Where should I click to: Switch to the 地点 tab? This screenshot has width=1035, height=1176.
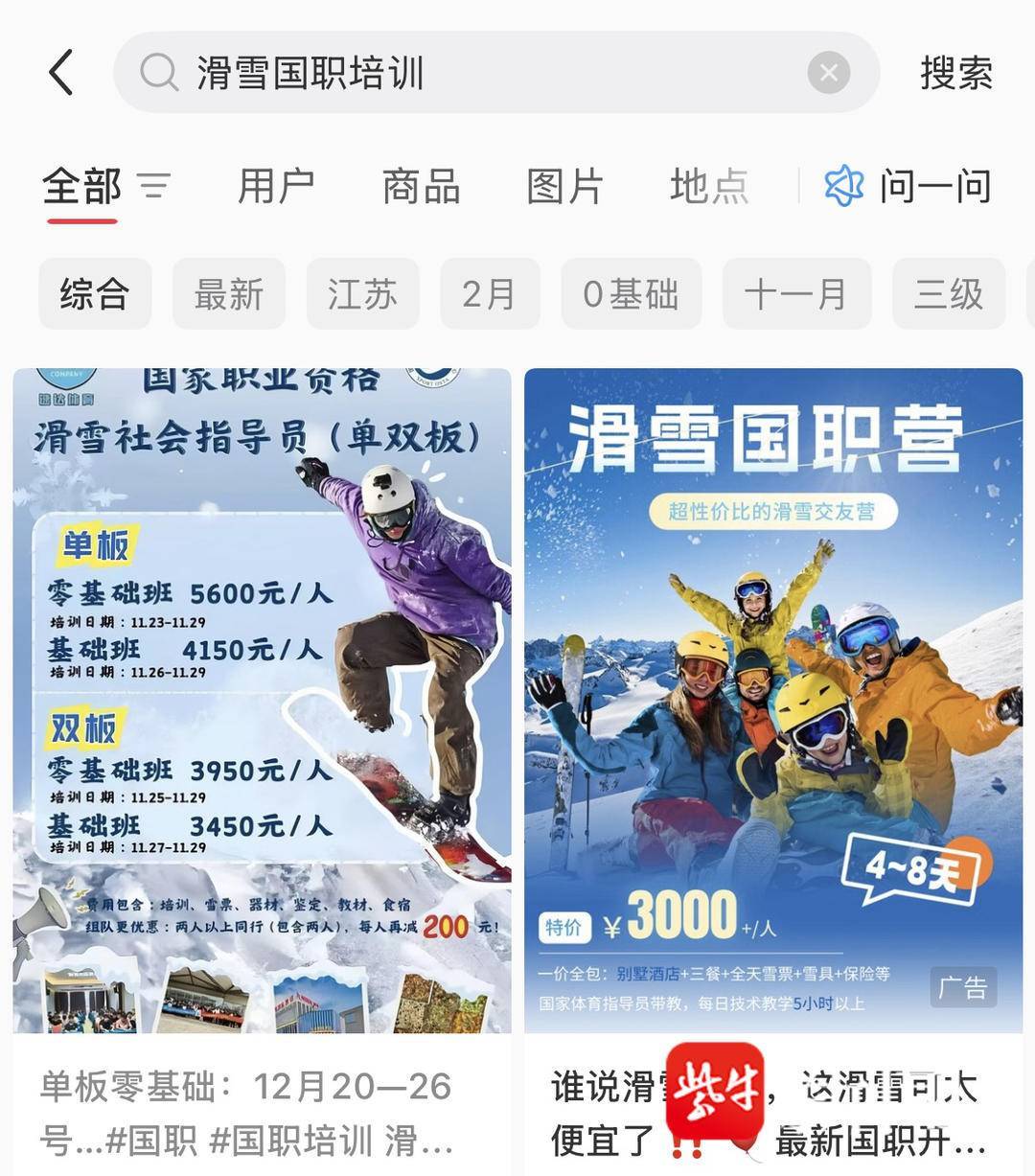pos(709,186)
